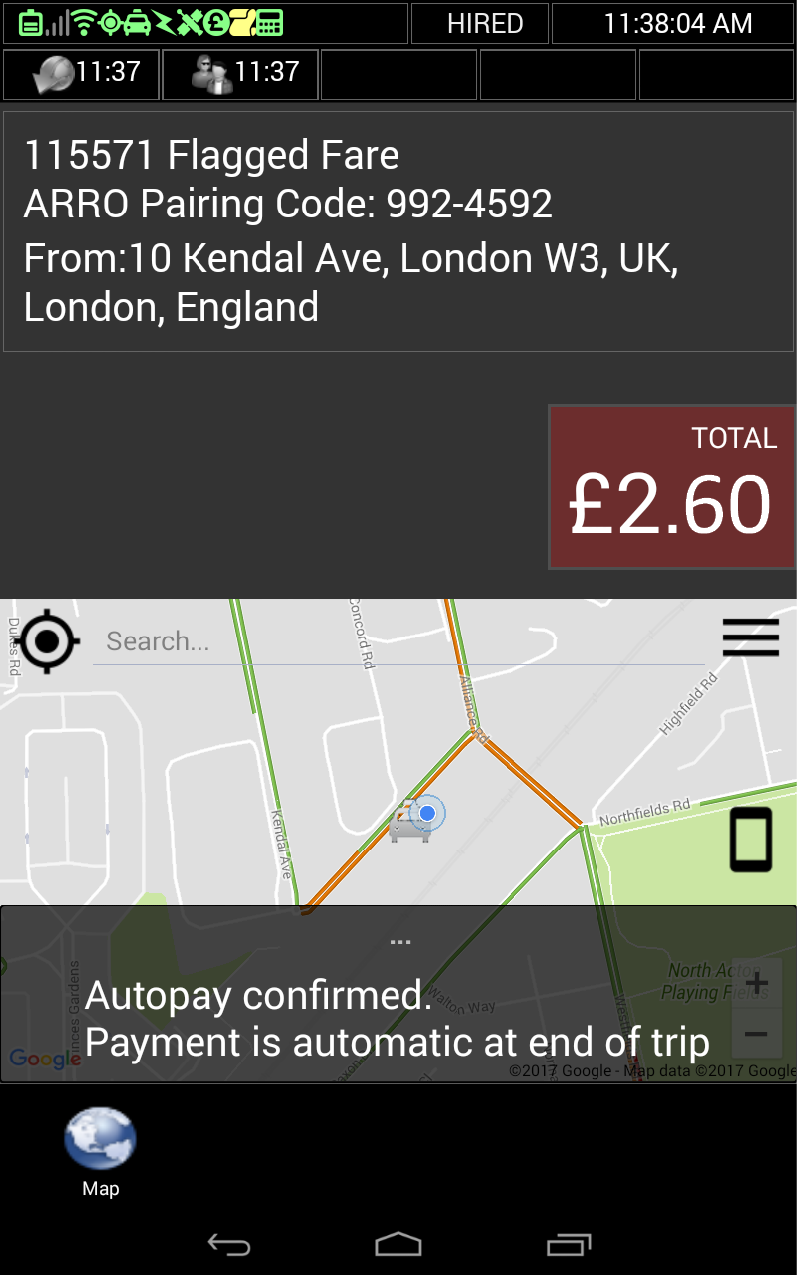This screenshot has width=811, height=1275.
Task: Open the map hamburger menu
Action: tap(750, 637)
